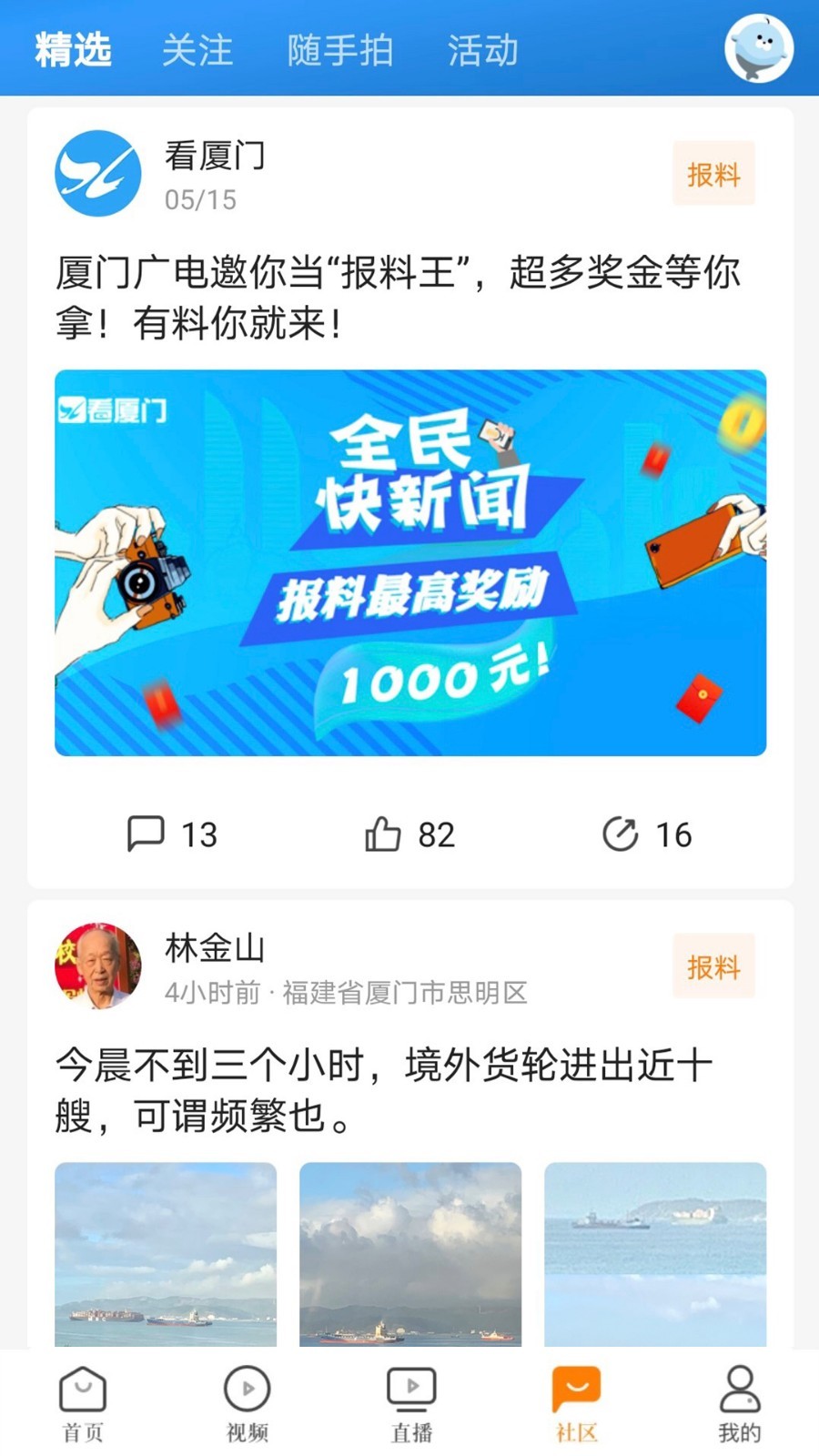
Task: Open the first cargo ship photo
Action: (164, 1256)
